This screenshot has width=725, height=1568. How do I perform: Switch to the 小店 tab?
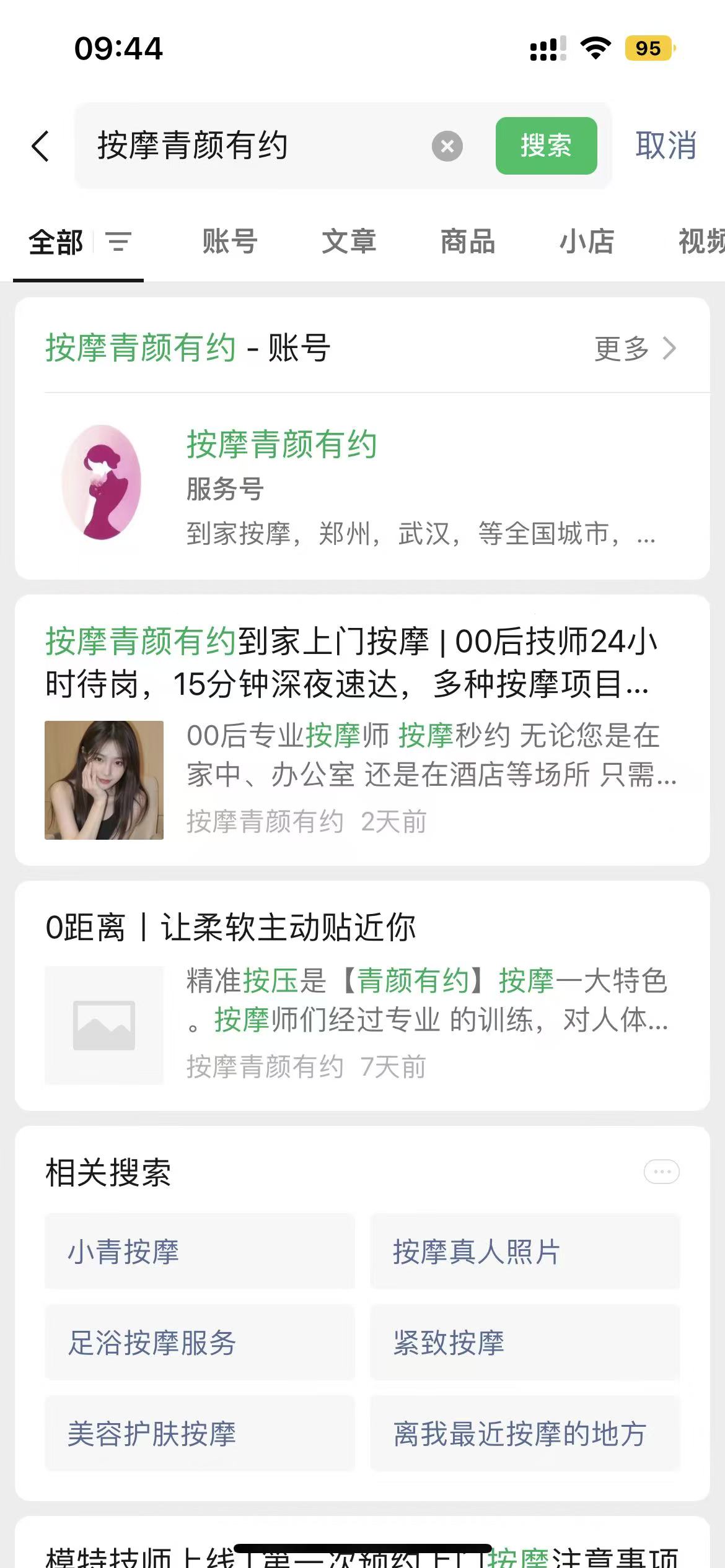(x=587, y=242)
